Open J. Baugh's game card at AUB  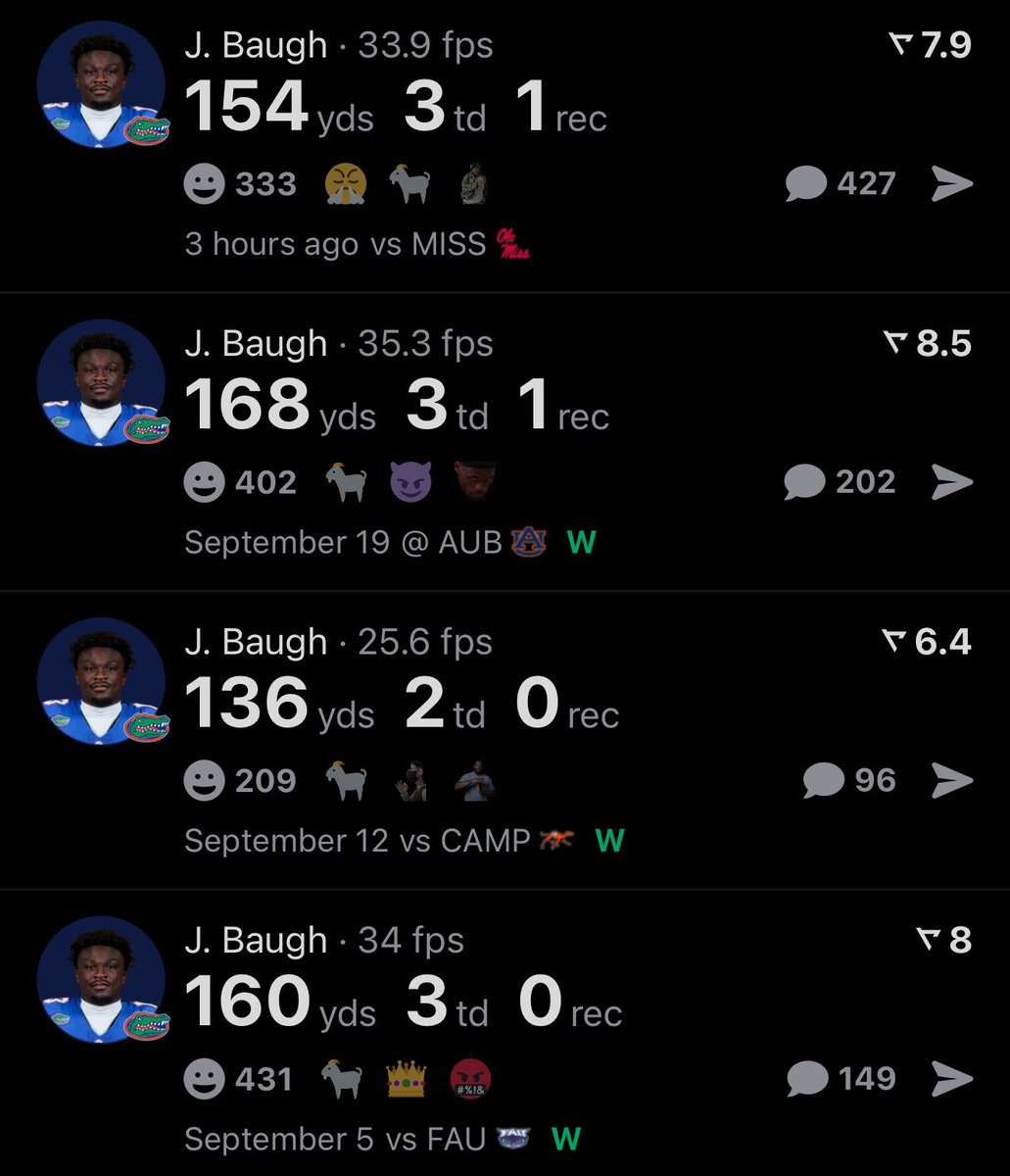pos(505,442)
